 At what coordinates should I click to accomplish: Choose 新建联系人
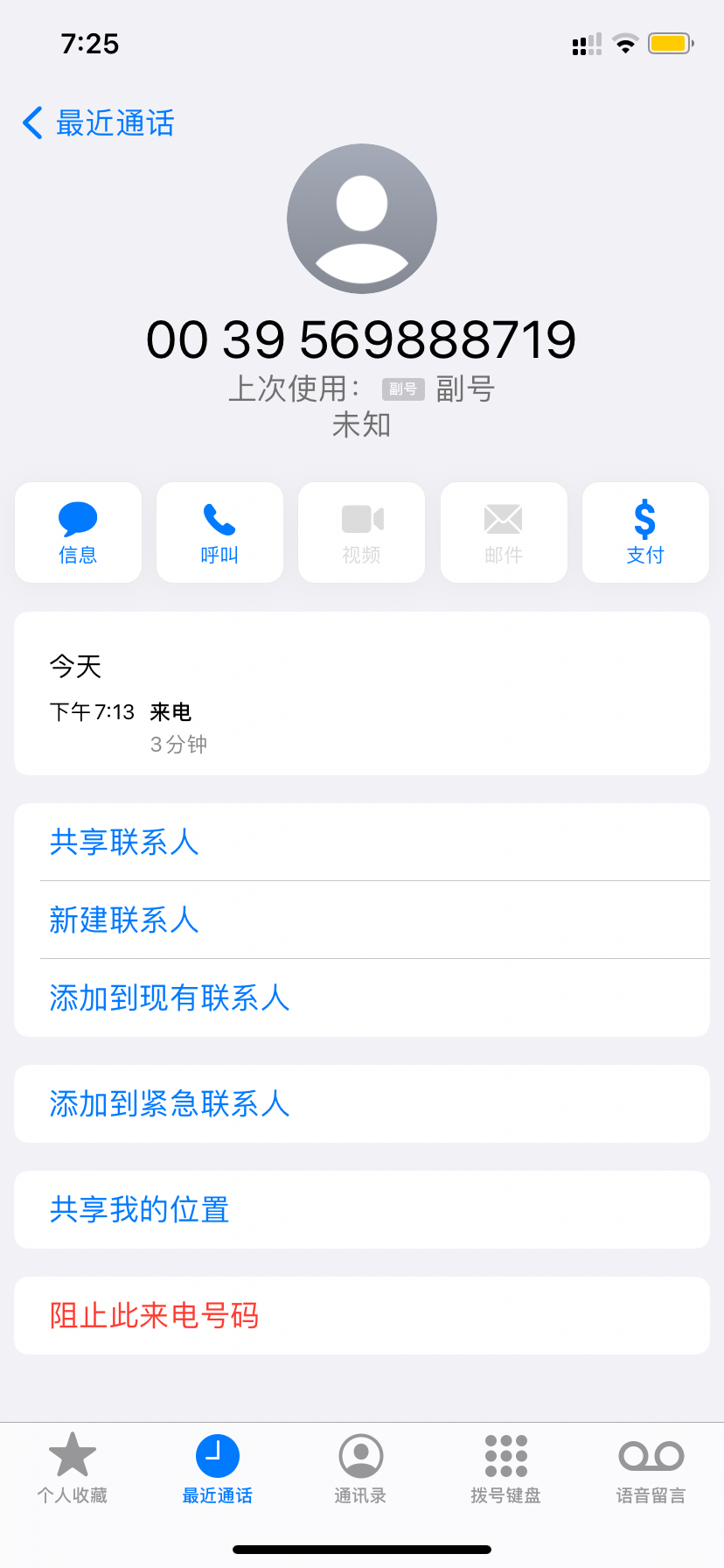[x=362, y=920]
